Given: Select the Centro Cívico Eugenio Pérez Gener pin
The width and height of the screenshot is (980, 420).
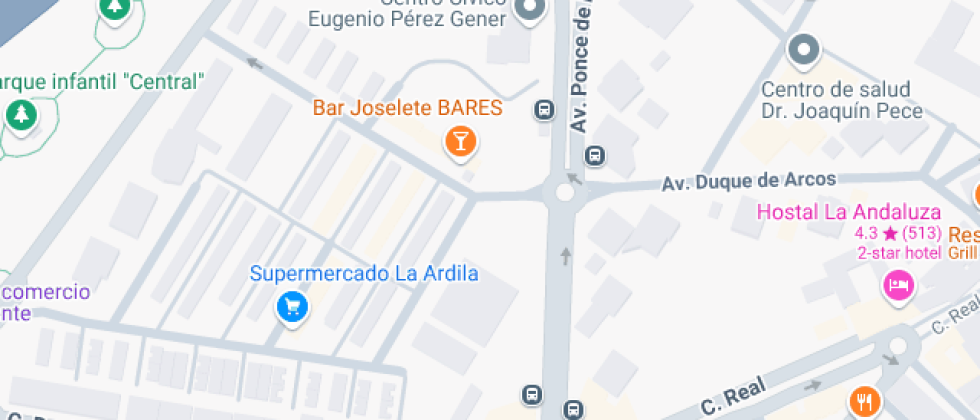Looking at the screenshot, I should click(x=529, y=10).
